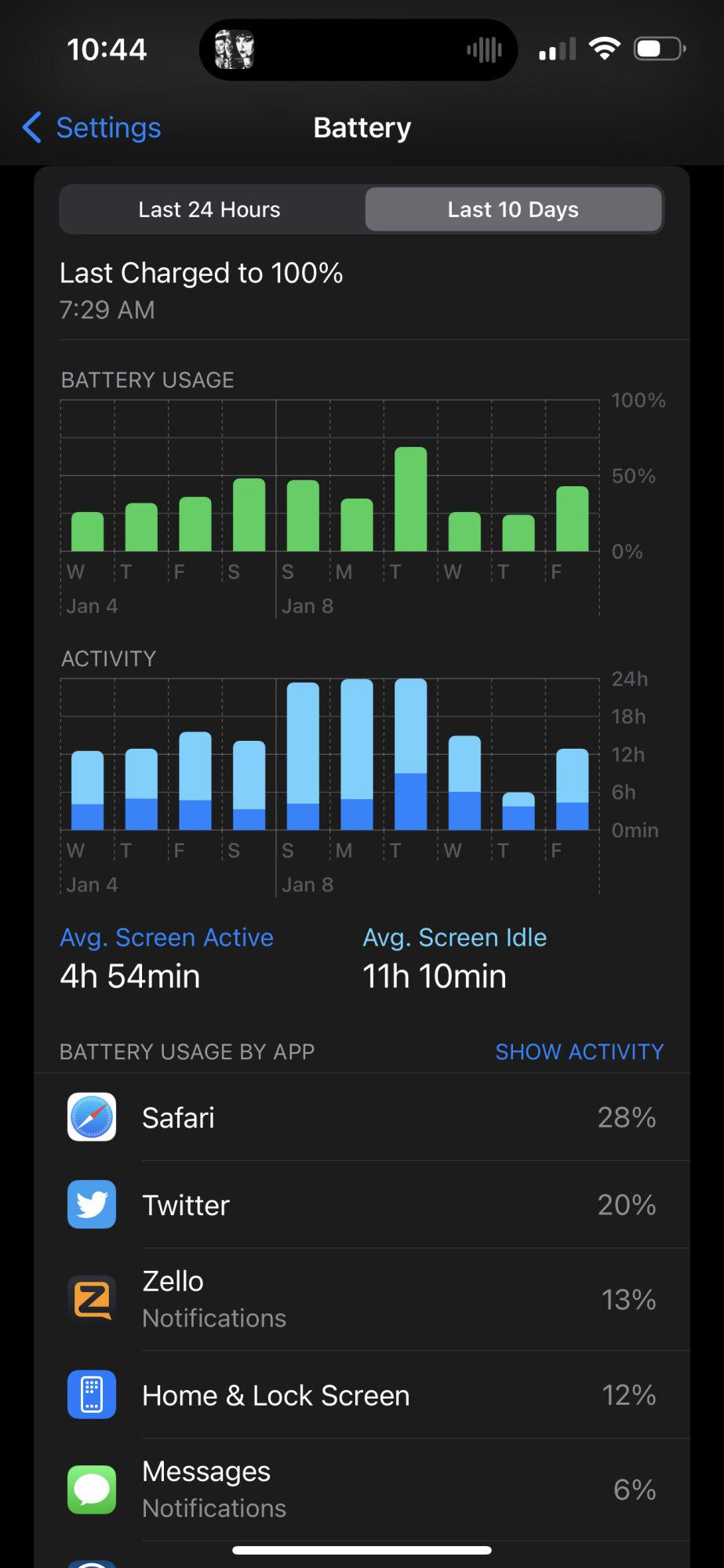Select the Twitter usage row

362,1205
